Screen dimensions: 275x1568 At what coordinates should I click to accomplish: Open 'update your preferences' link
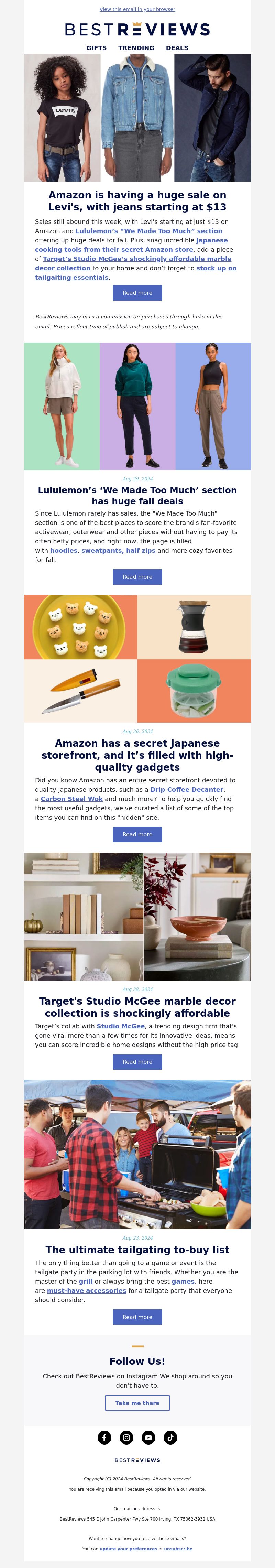[x=128, y=1548]
